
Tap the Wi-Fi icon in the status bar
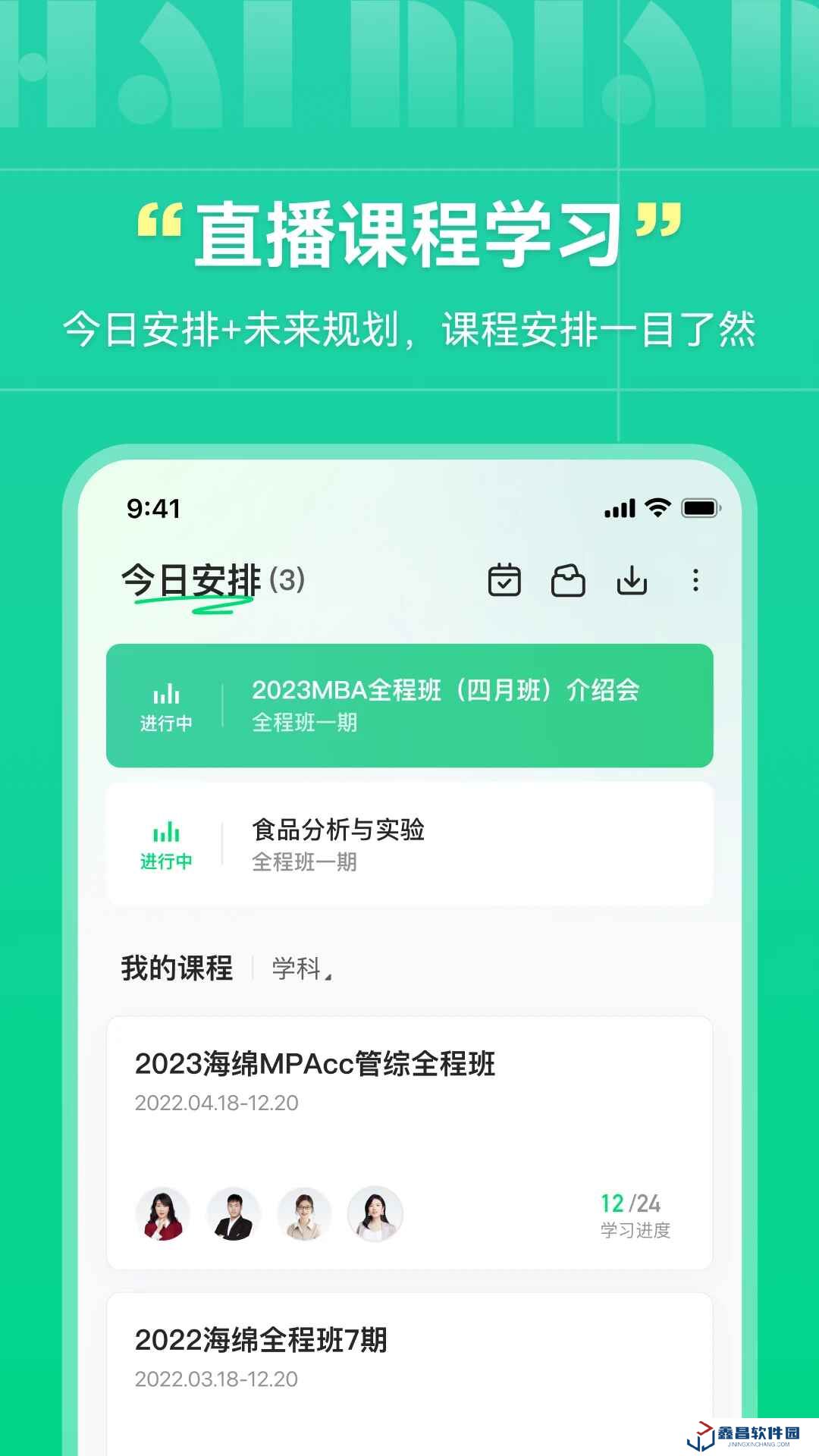[657, 508]
